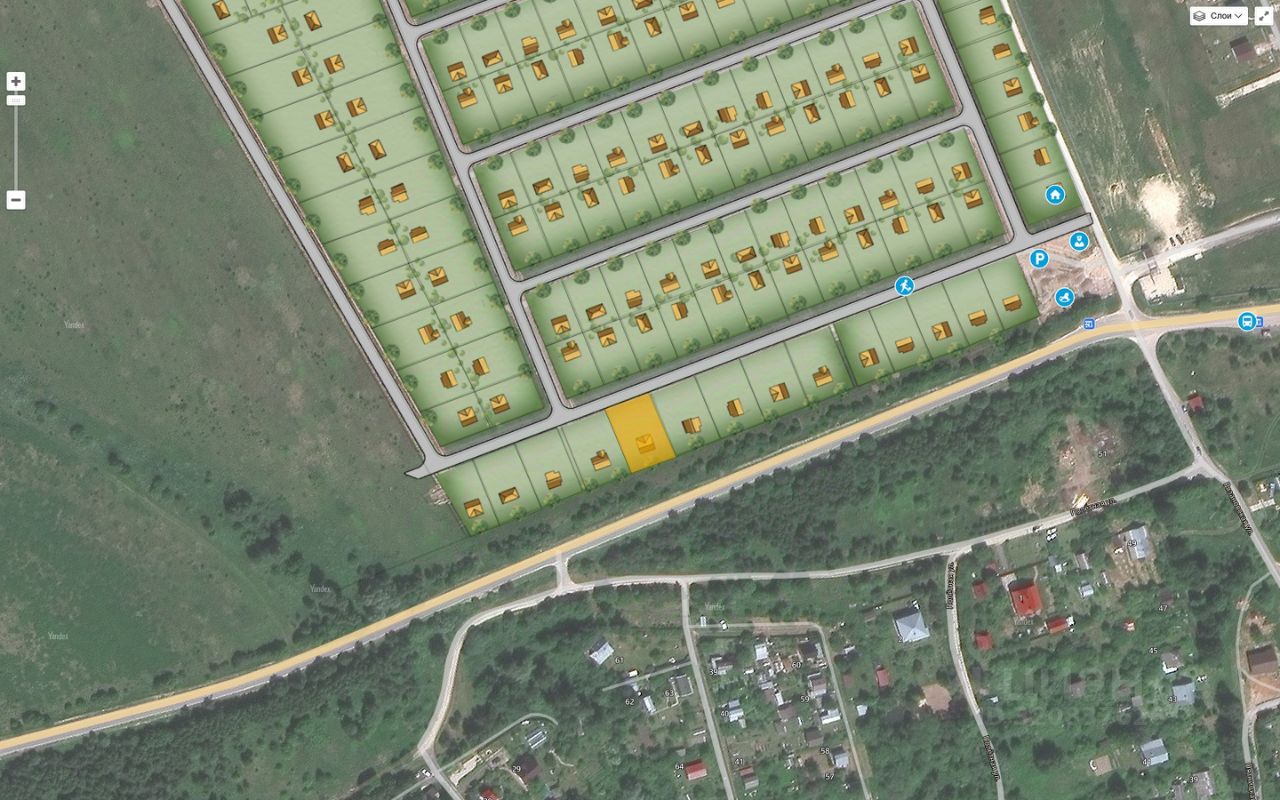Open the security guard marker
The width and height of the screenshot is (1280, 800).
coord(1079,241)
